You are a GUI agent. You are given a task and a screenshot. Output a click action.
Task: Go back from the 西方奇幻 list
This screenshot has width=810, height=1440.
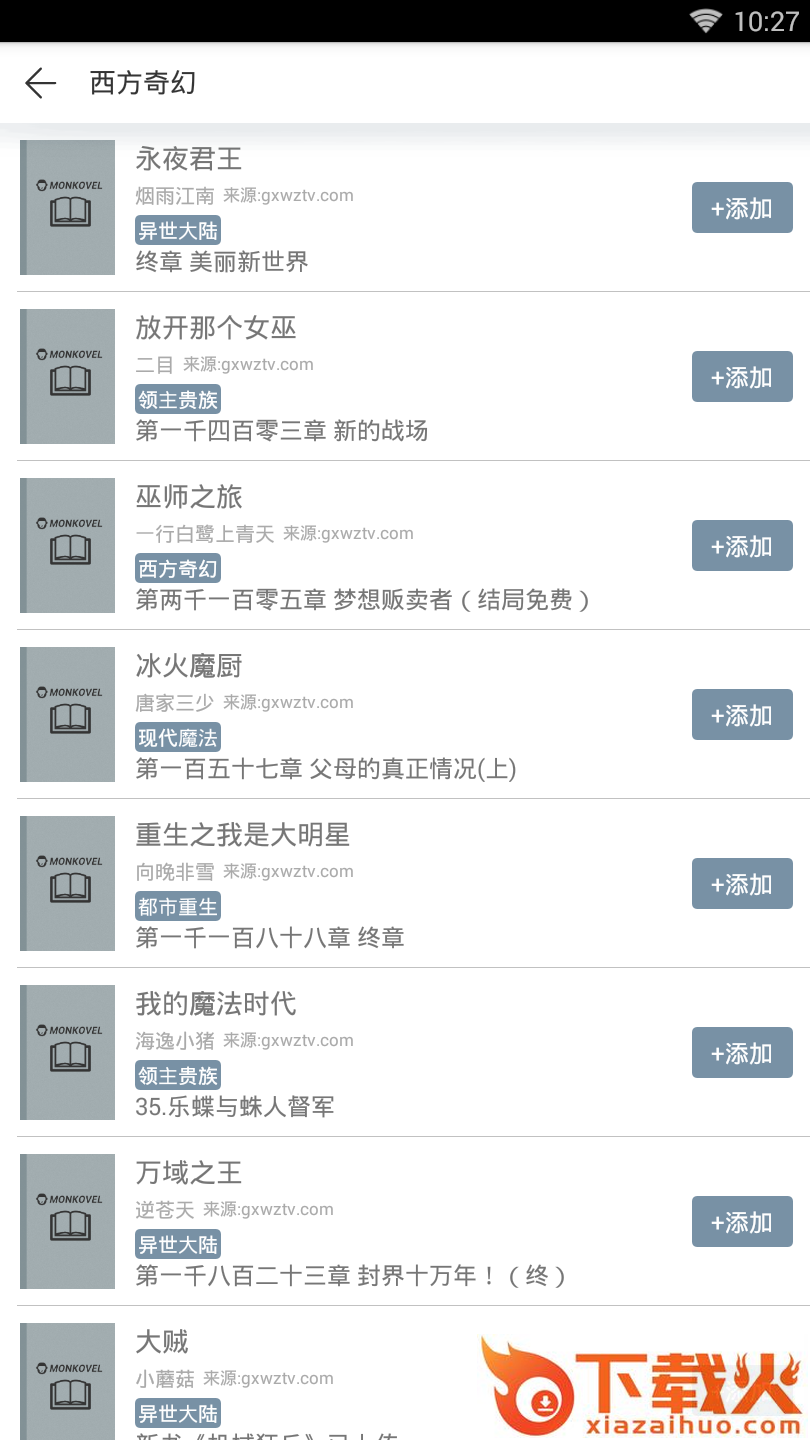point(40,83)
